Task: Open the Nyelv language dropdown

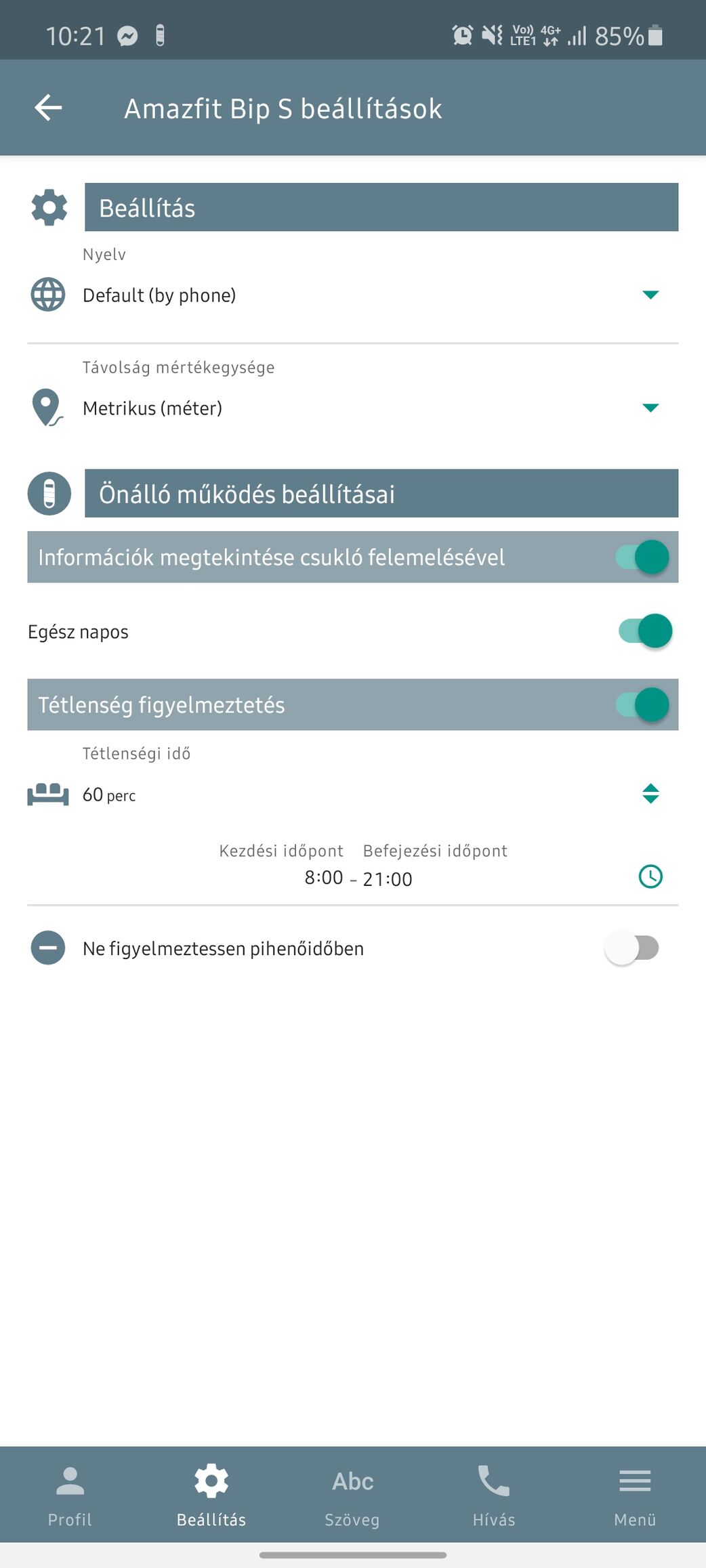Action: coord(352,295)
